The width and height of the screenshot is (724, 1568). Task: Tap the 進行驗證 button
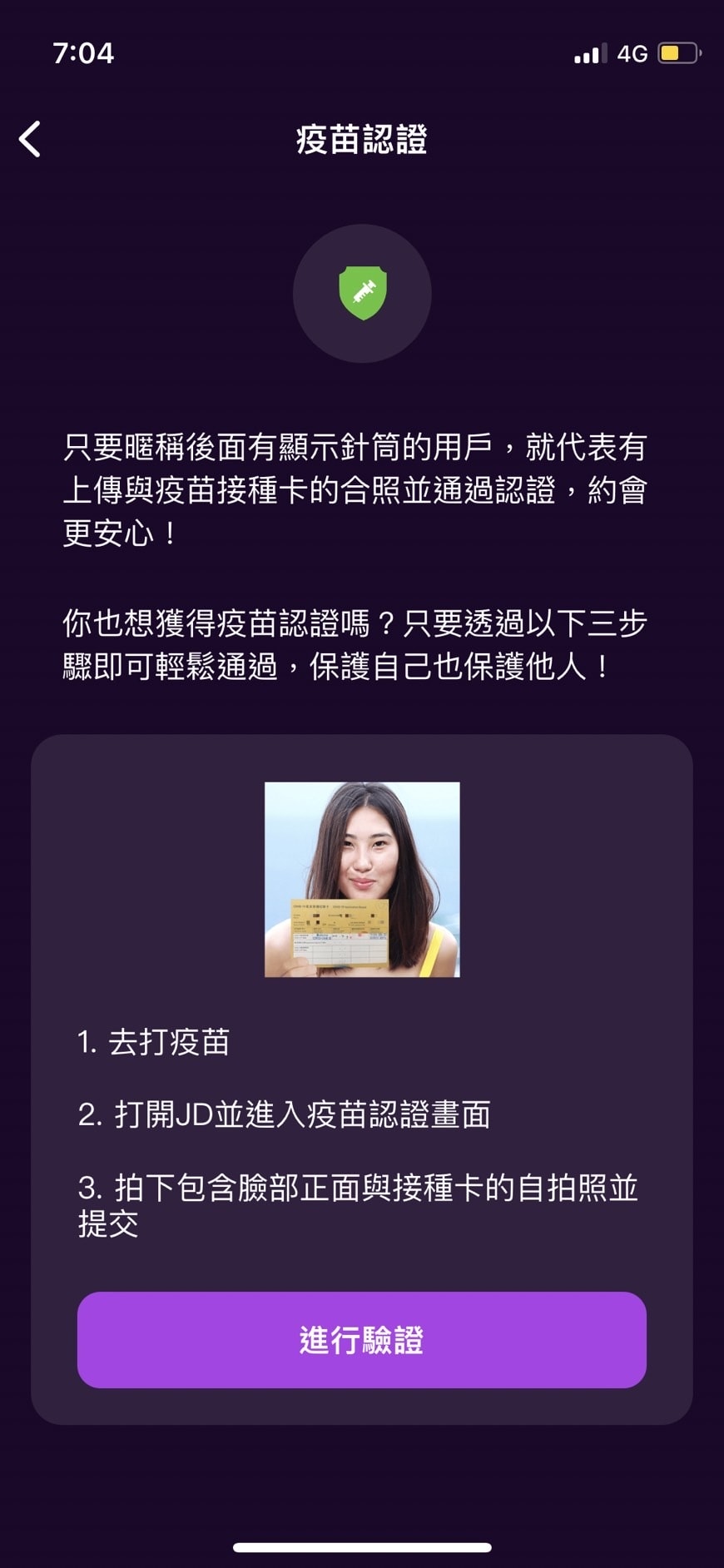click(x=361, y=1340)
